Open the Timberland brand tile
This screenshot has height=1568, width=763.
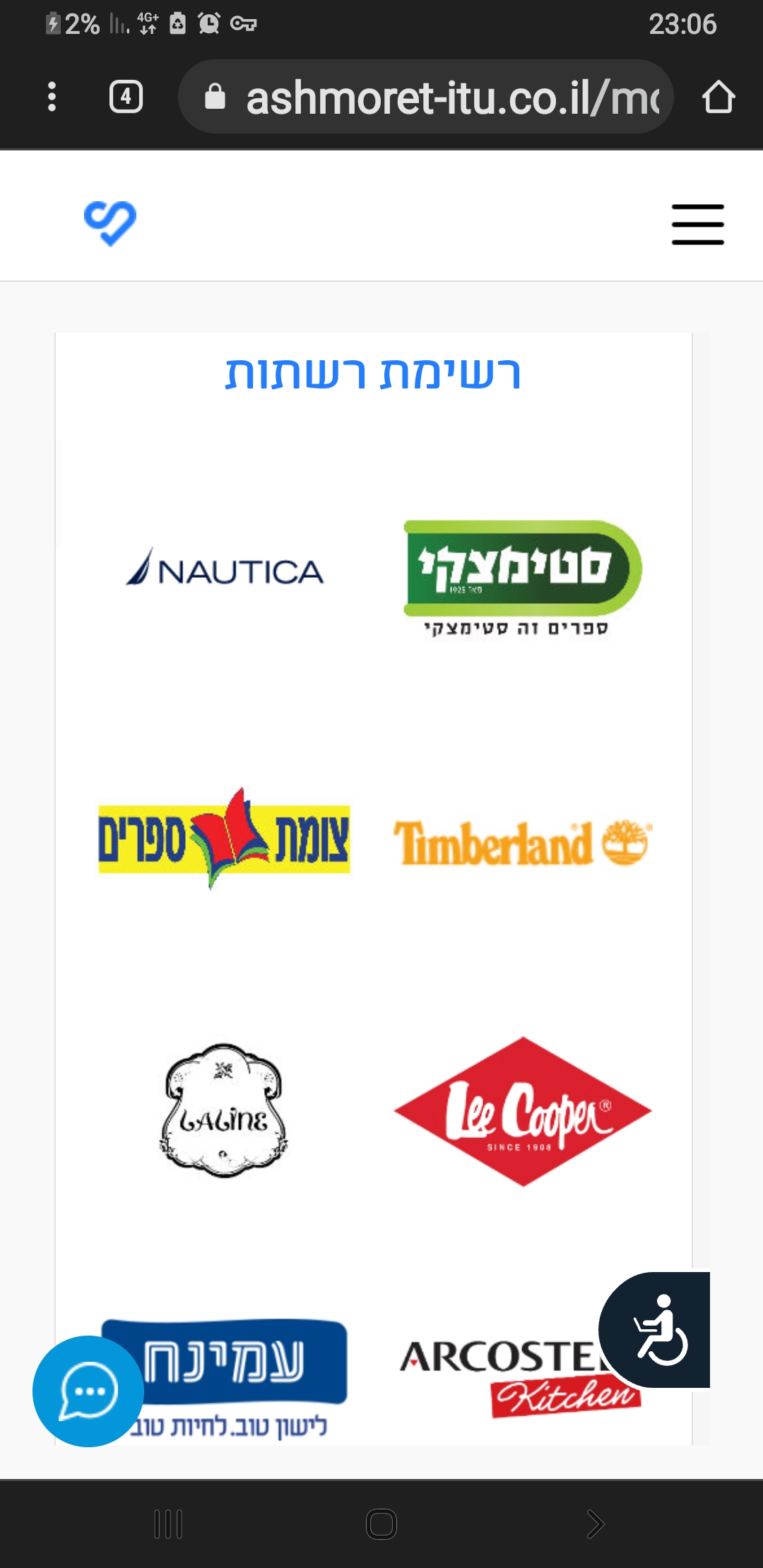[521, 842]
